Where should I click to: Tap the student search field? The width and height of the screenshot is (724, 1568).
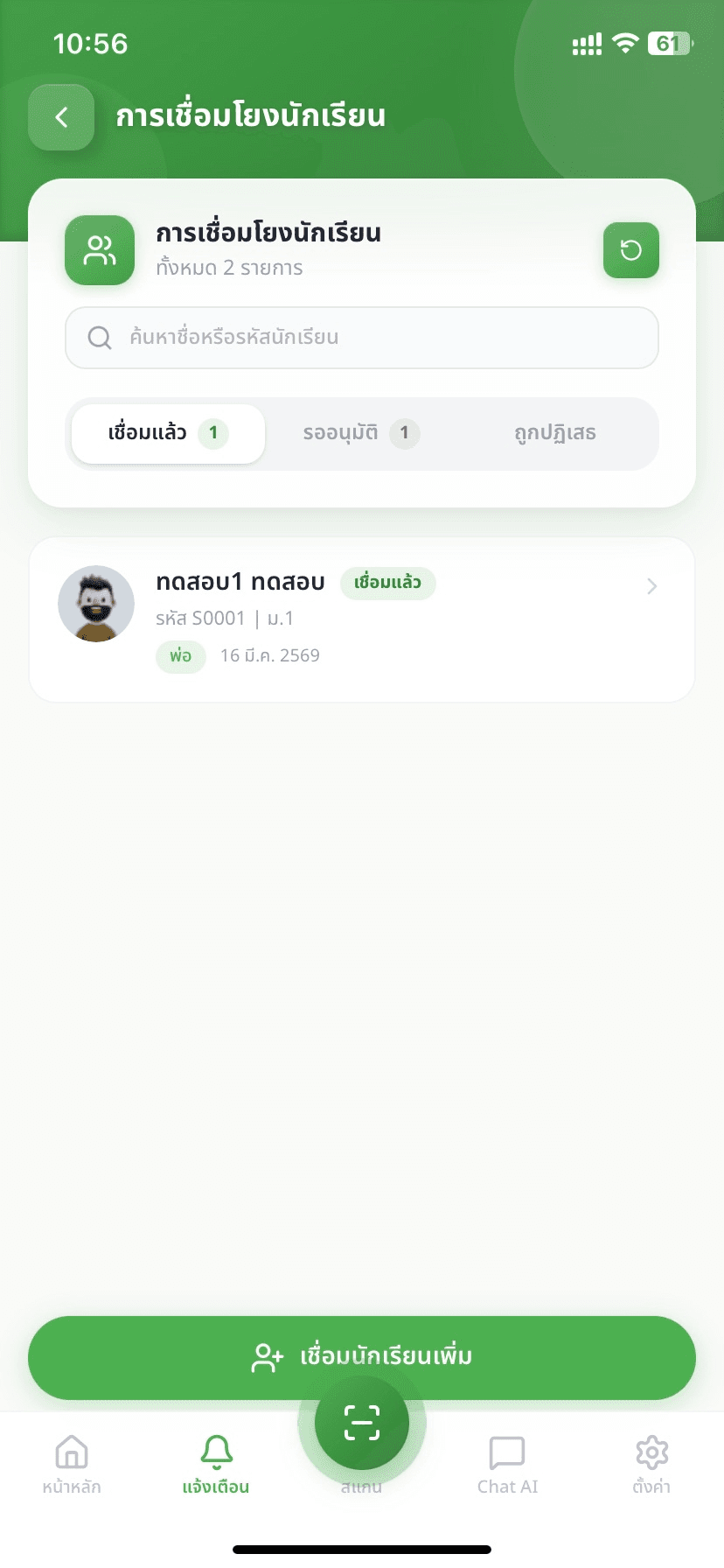pyautogui.click(x=362, y=338)
